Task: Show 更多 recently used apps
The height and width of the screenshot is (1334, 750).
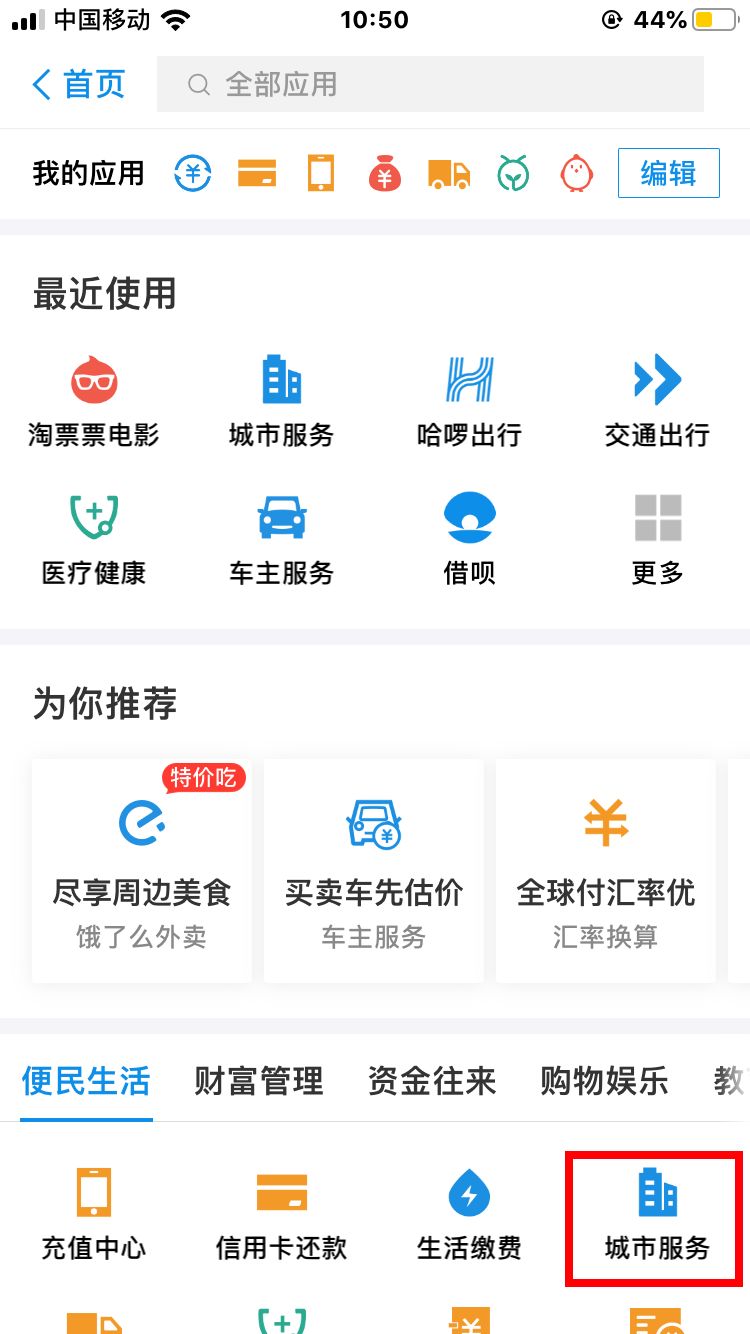Action: 657,539
